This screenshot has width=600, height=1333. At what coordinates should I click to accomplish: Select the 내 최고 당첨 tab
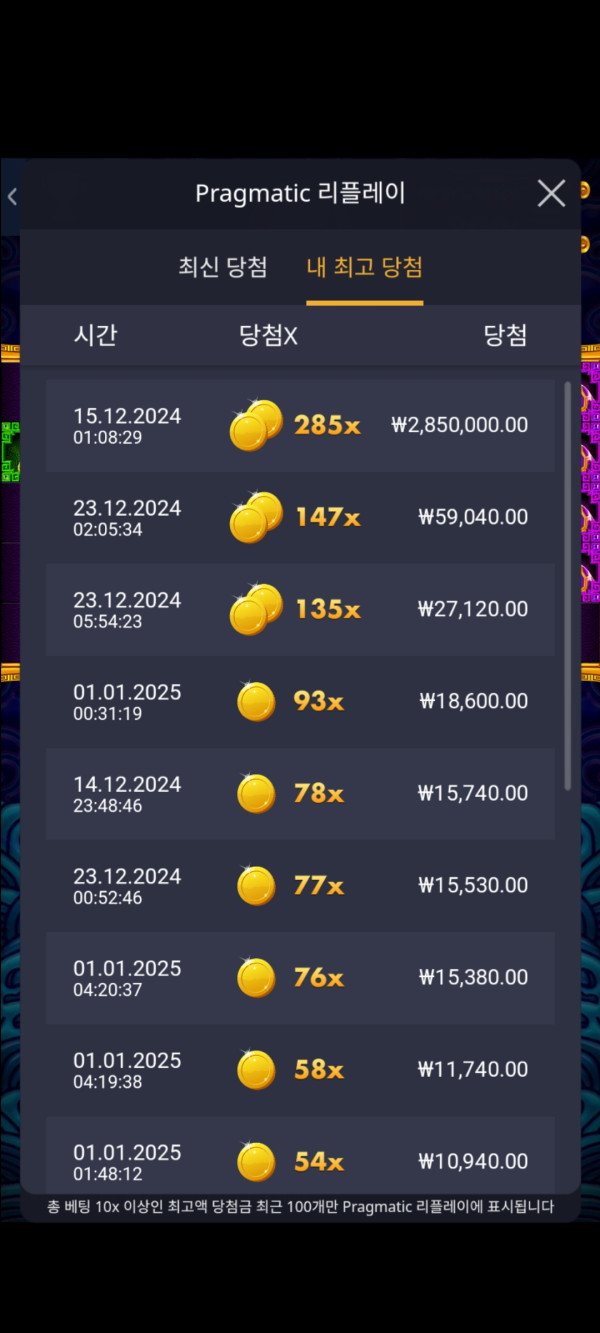[364, 267]
